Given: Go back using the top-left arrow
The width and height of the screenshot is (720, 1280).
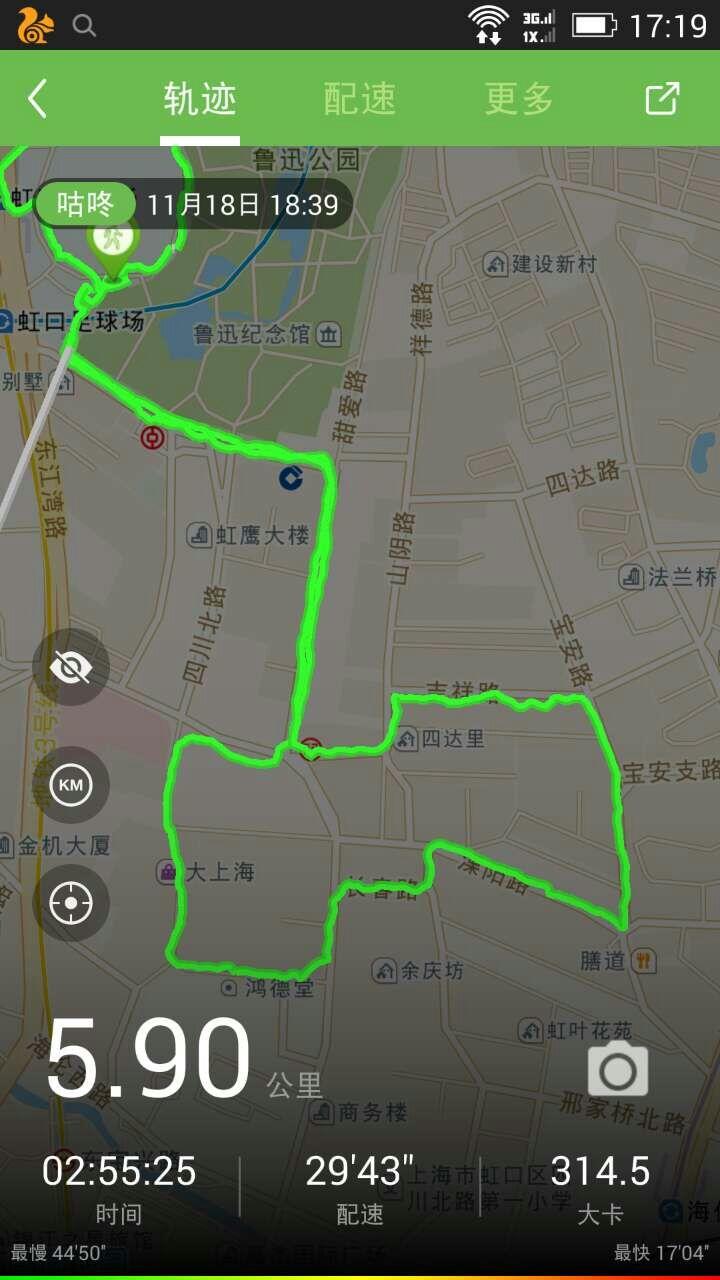Looking at the screenshot, I should tap(38, 99).
